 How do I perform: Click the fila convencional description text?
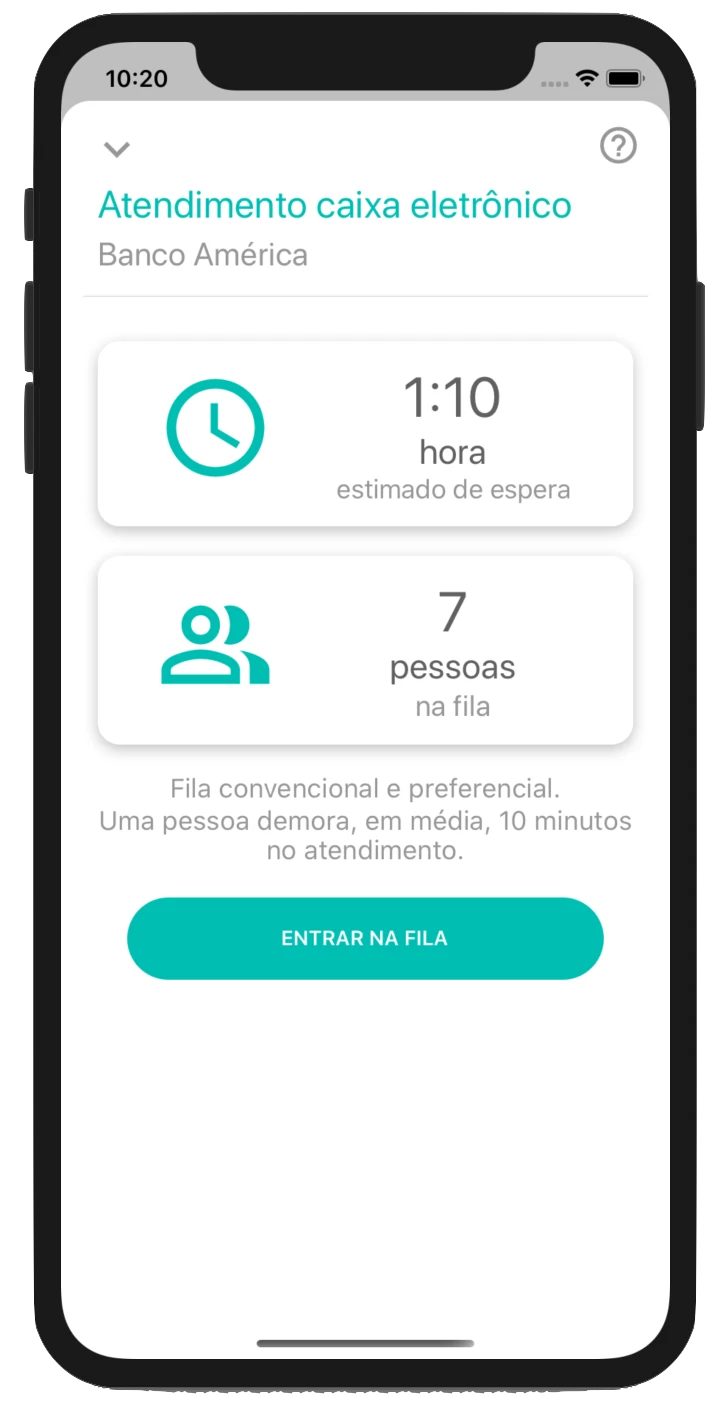[x=364, y=820]
